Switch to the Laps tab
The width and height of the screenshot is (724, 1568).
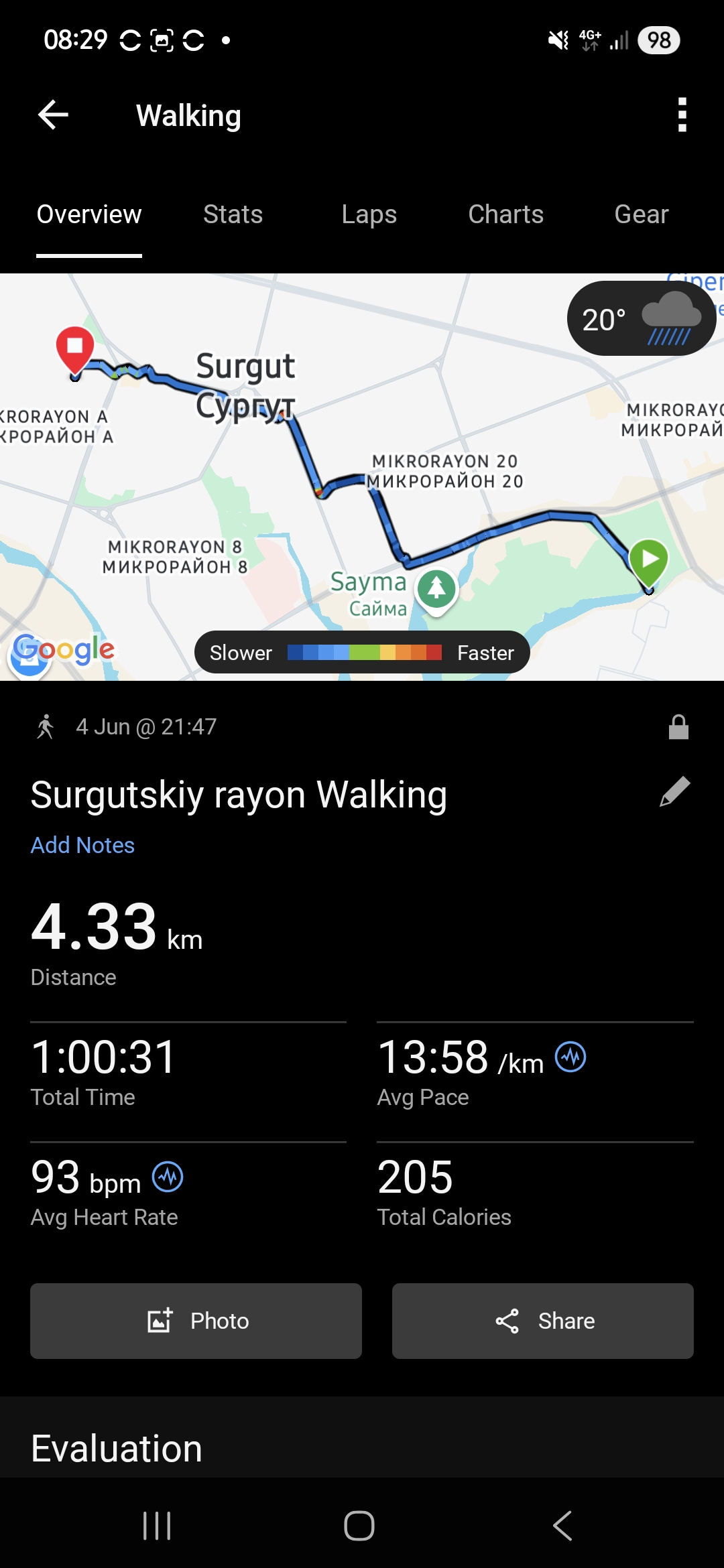pos(369,214)
